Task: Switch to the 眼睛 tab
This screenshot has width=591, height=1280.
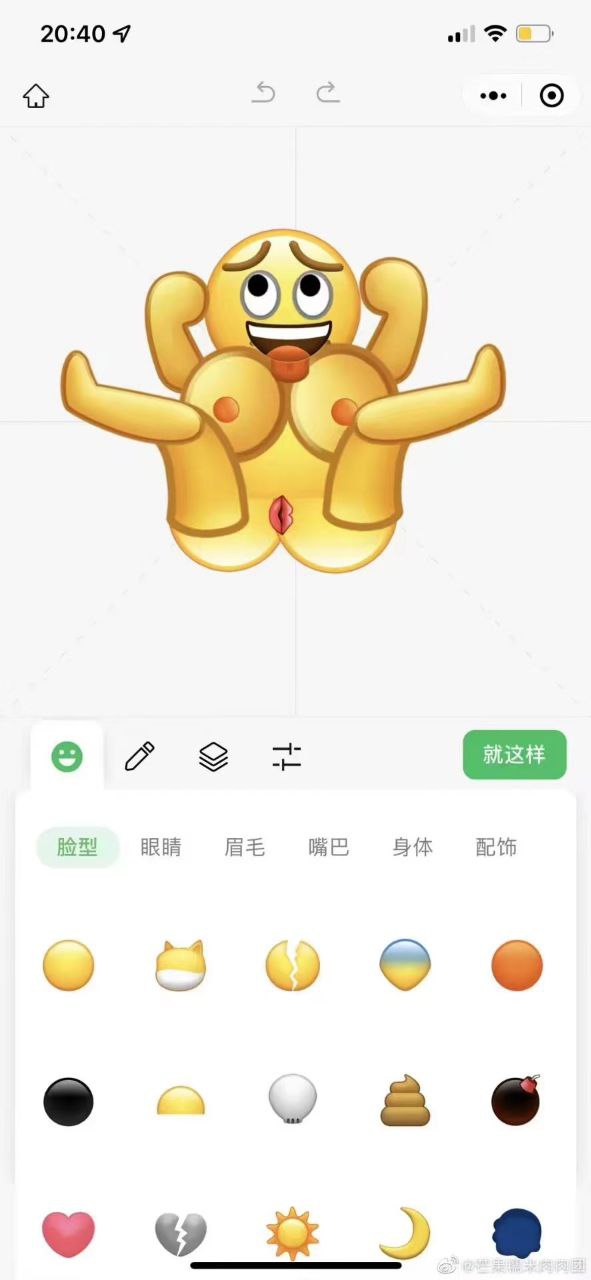Action: [x=161, y=847]
